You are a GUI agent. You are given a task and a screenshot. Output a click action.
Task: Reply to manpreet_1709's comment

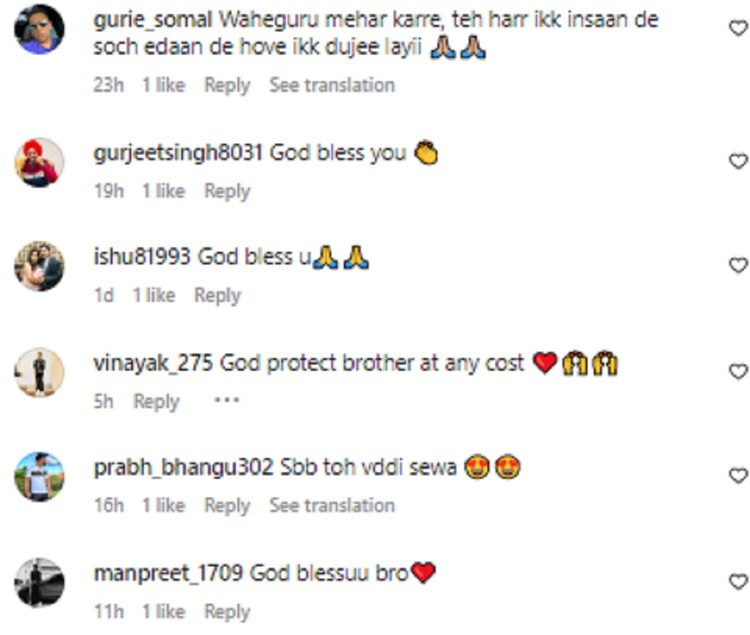tap(227, 612)
